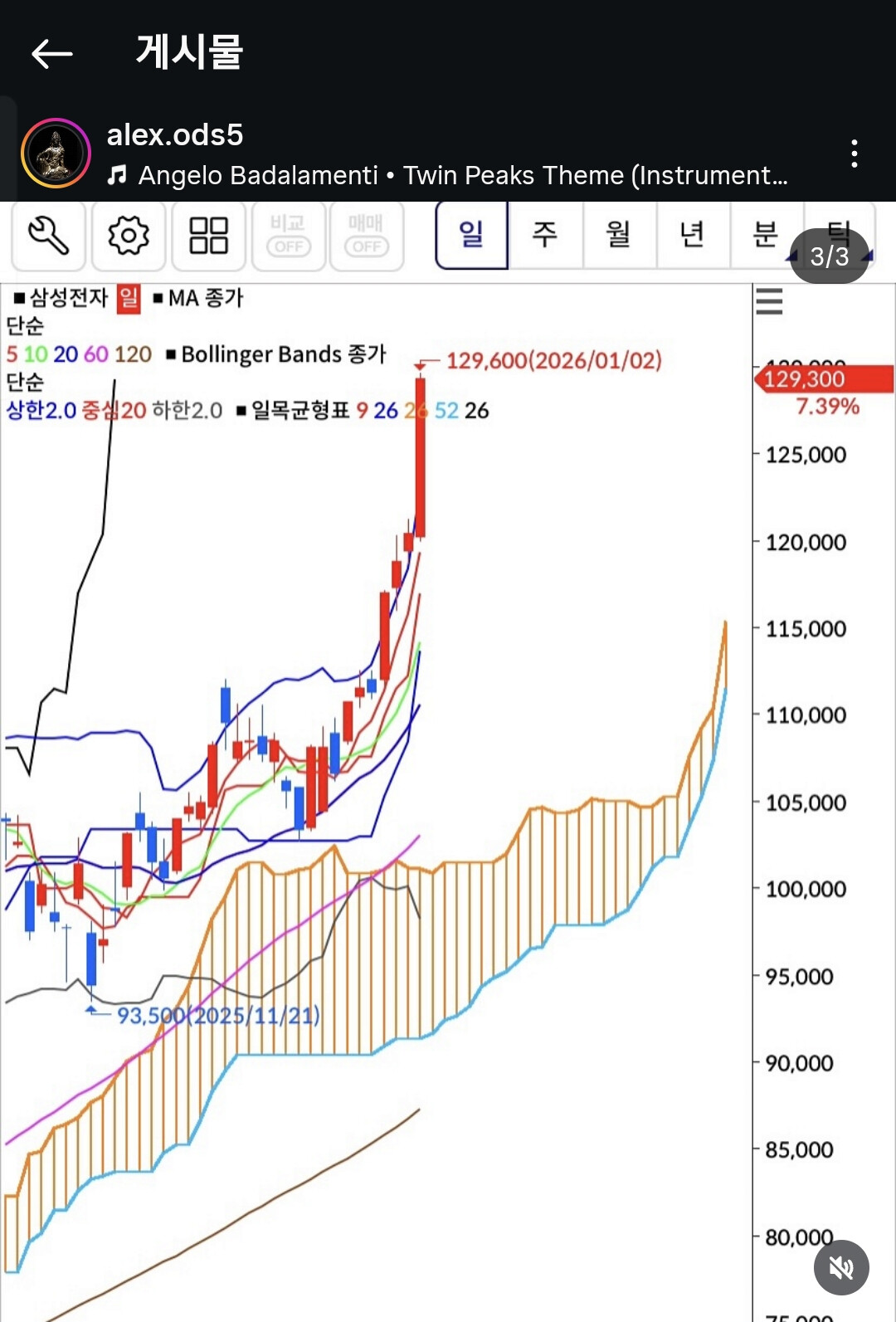Screen dimensions: 896x1322
Task: Open alex.ods5 profile picture
Action: point(56,154)
